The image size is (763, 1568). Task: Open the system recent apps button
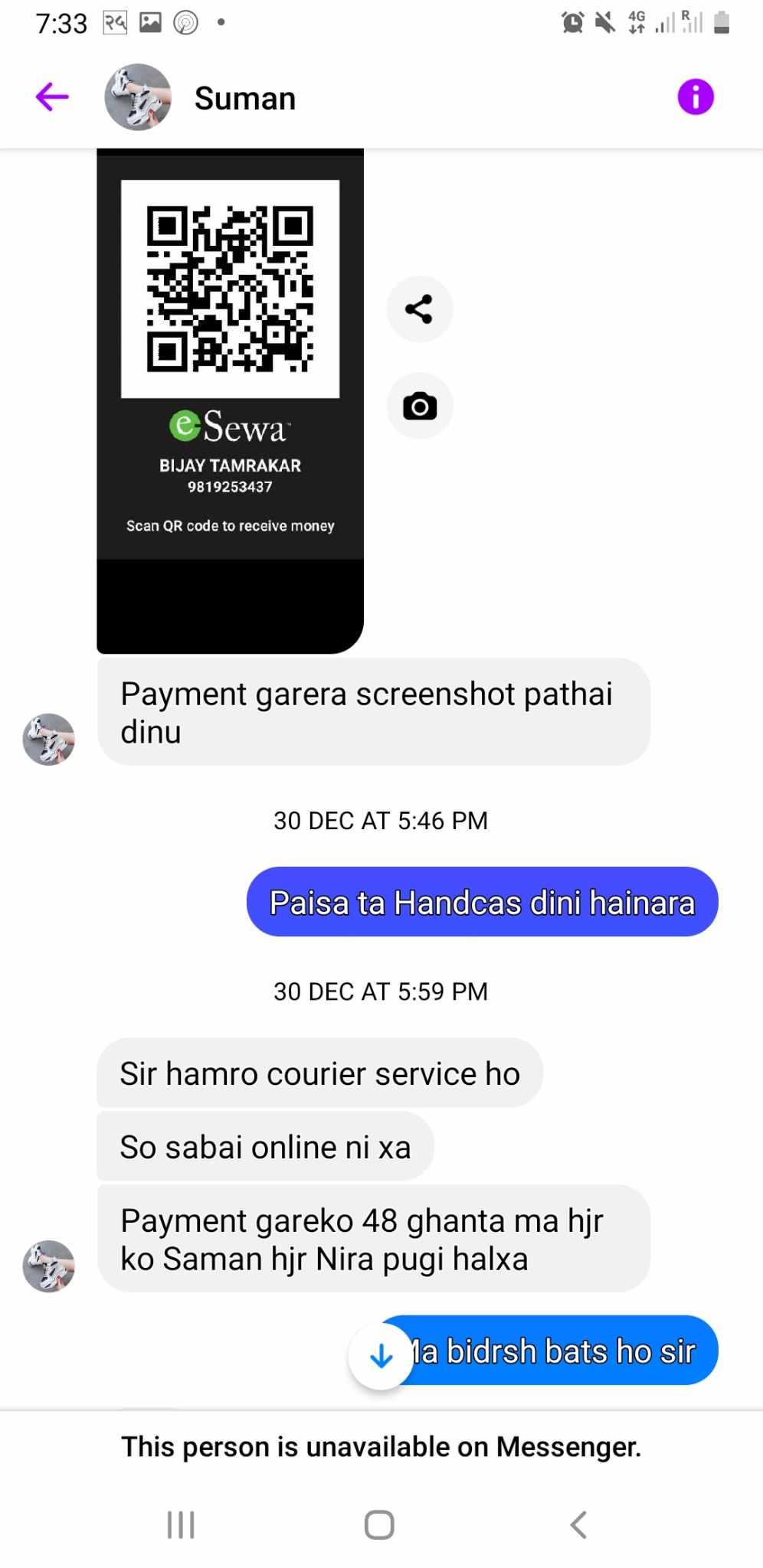(181, 1524)
